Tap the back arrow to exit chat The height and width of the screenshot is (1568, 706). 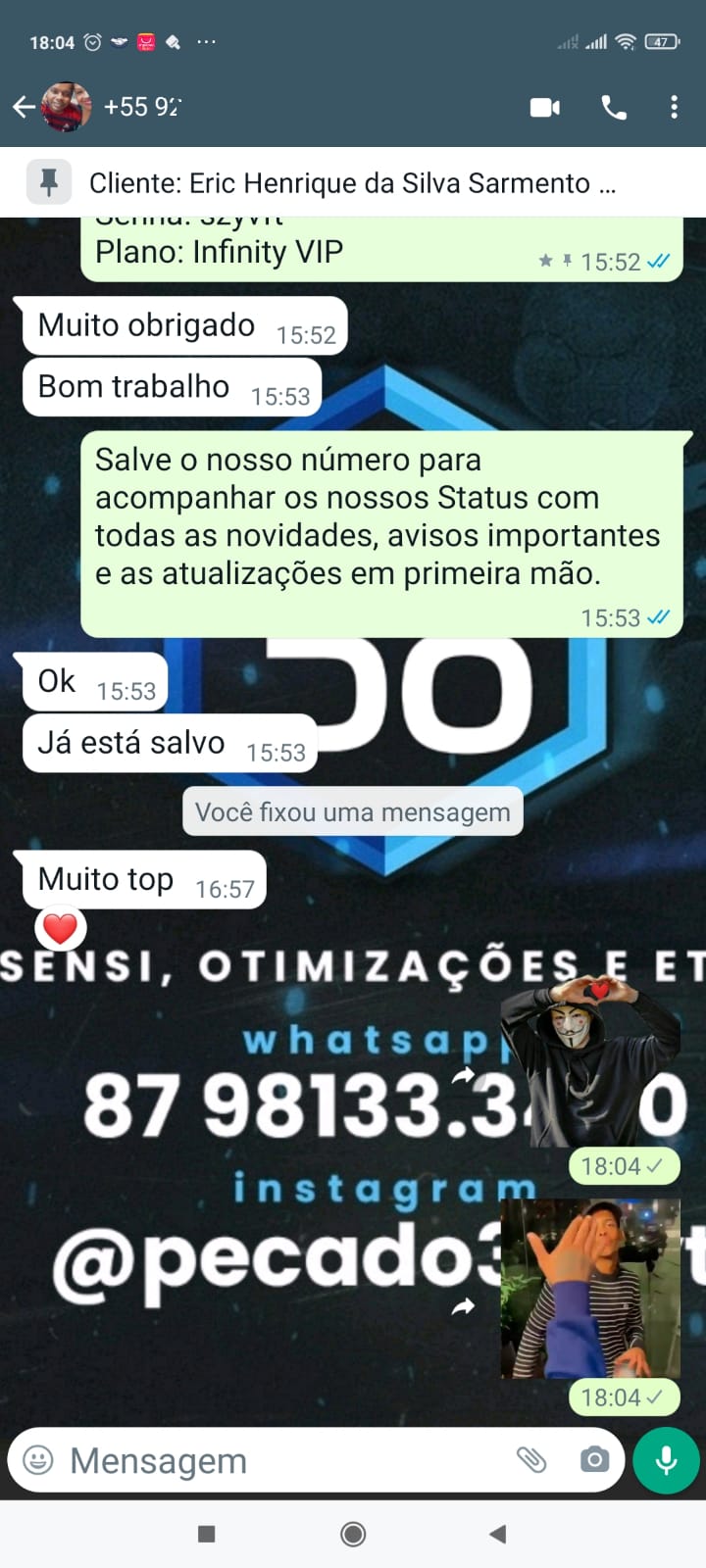click(24, 107)
